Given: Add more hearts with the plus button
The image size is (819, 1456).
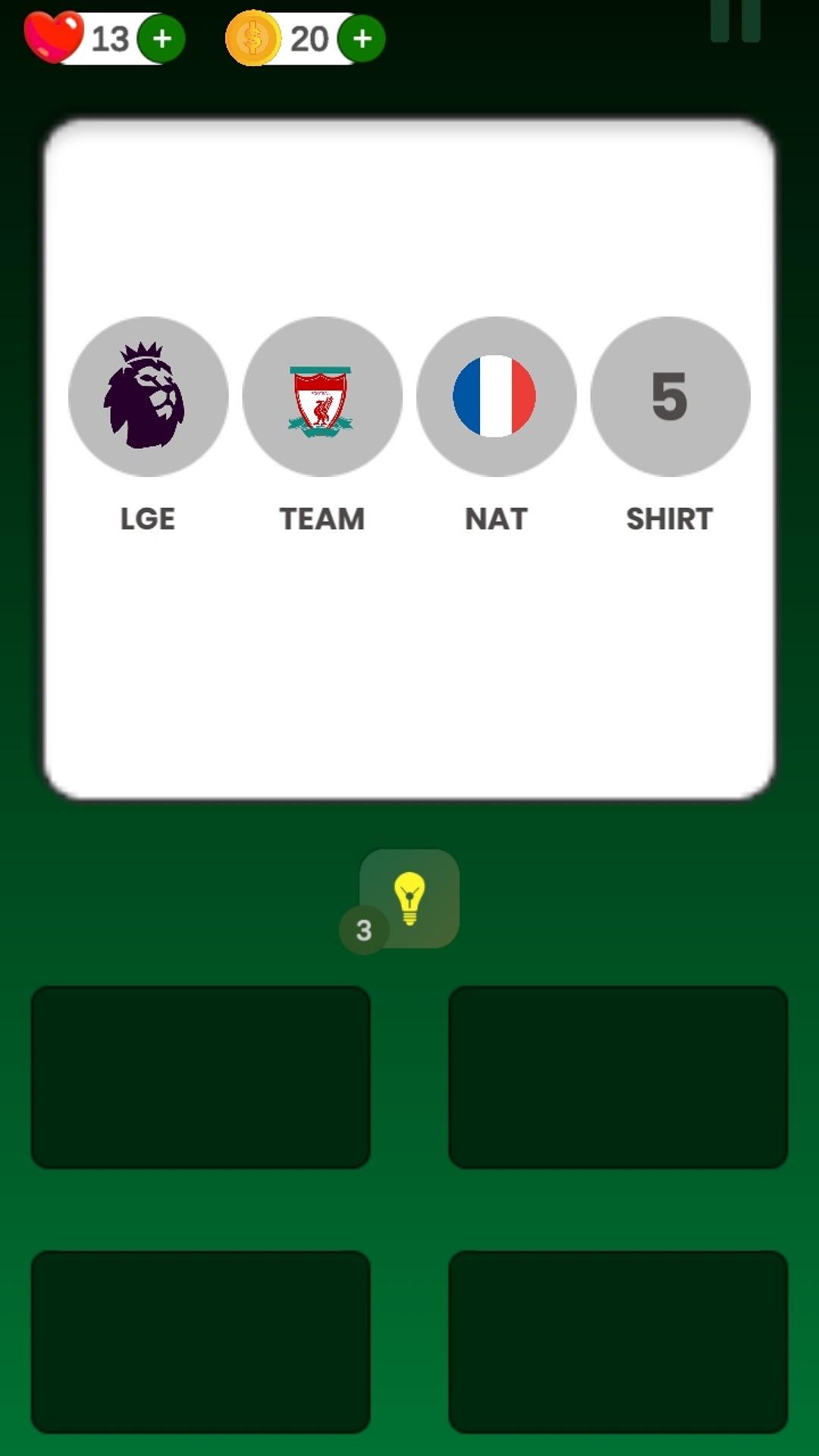Looking at the screenshot, I should tap(162, 39).
